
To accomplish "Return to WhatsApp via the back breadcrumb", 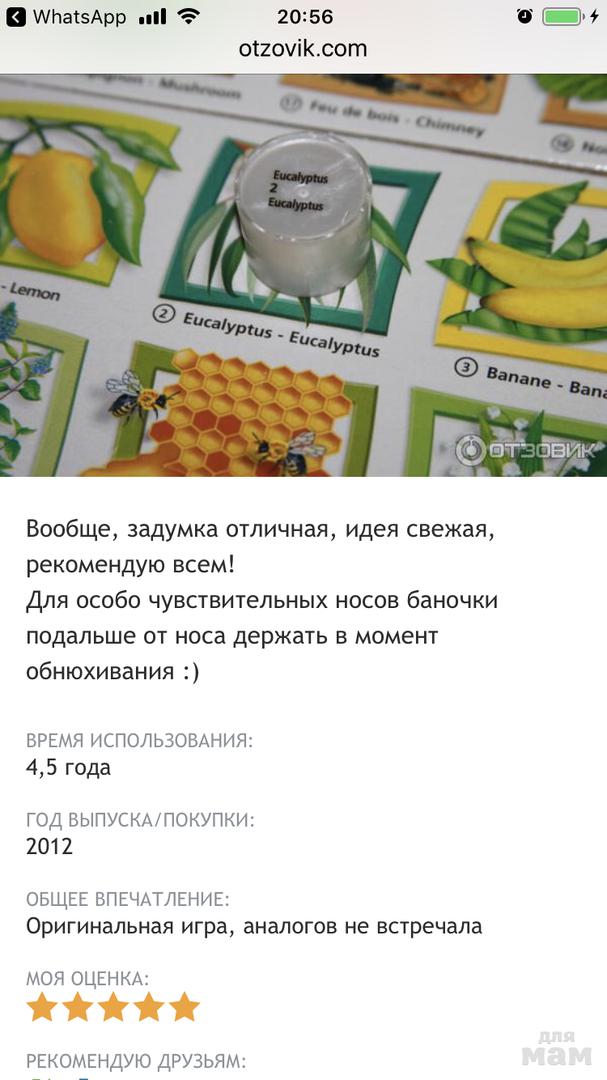I will coord(66,17).
